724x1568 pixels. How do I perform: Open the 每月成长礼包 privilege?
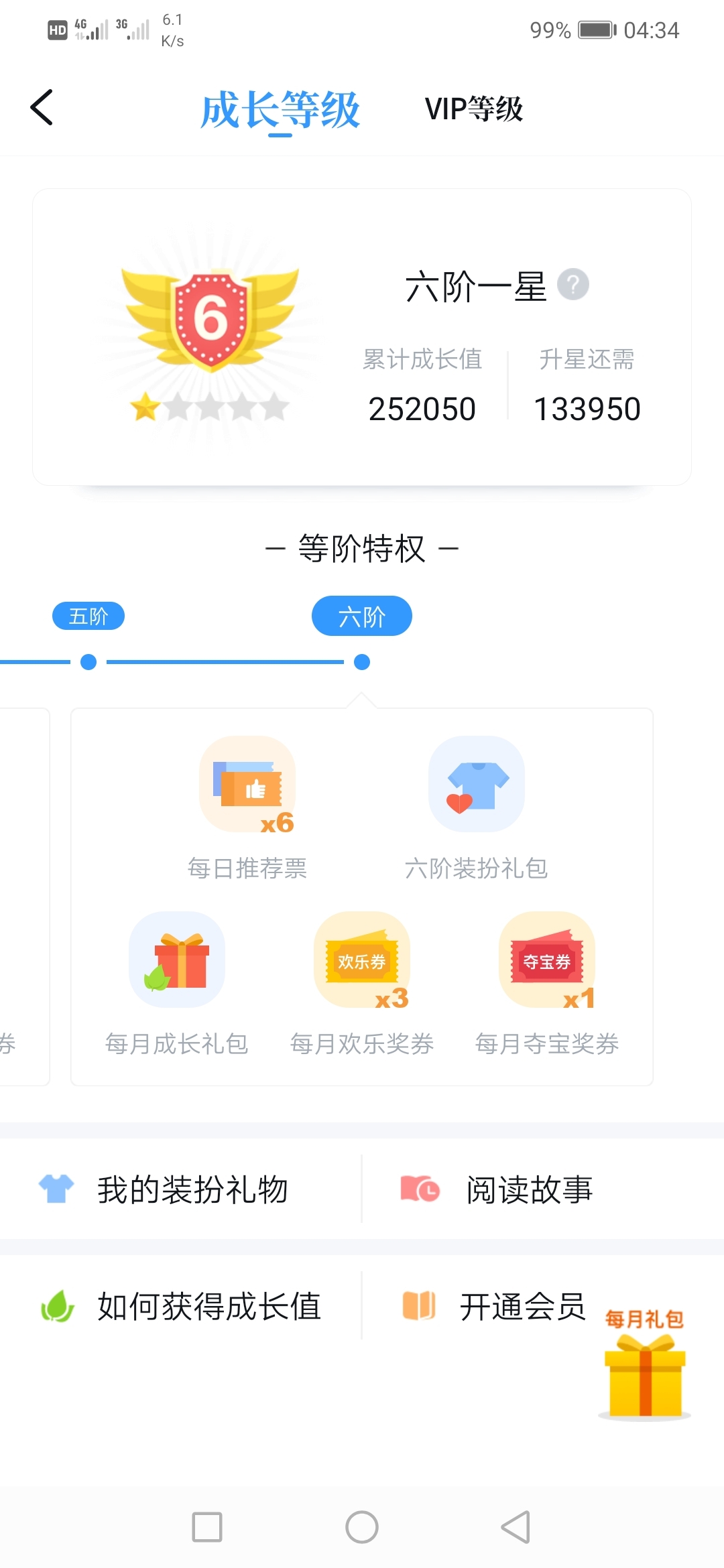tap(177, 980)
